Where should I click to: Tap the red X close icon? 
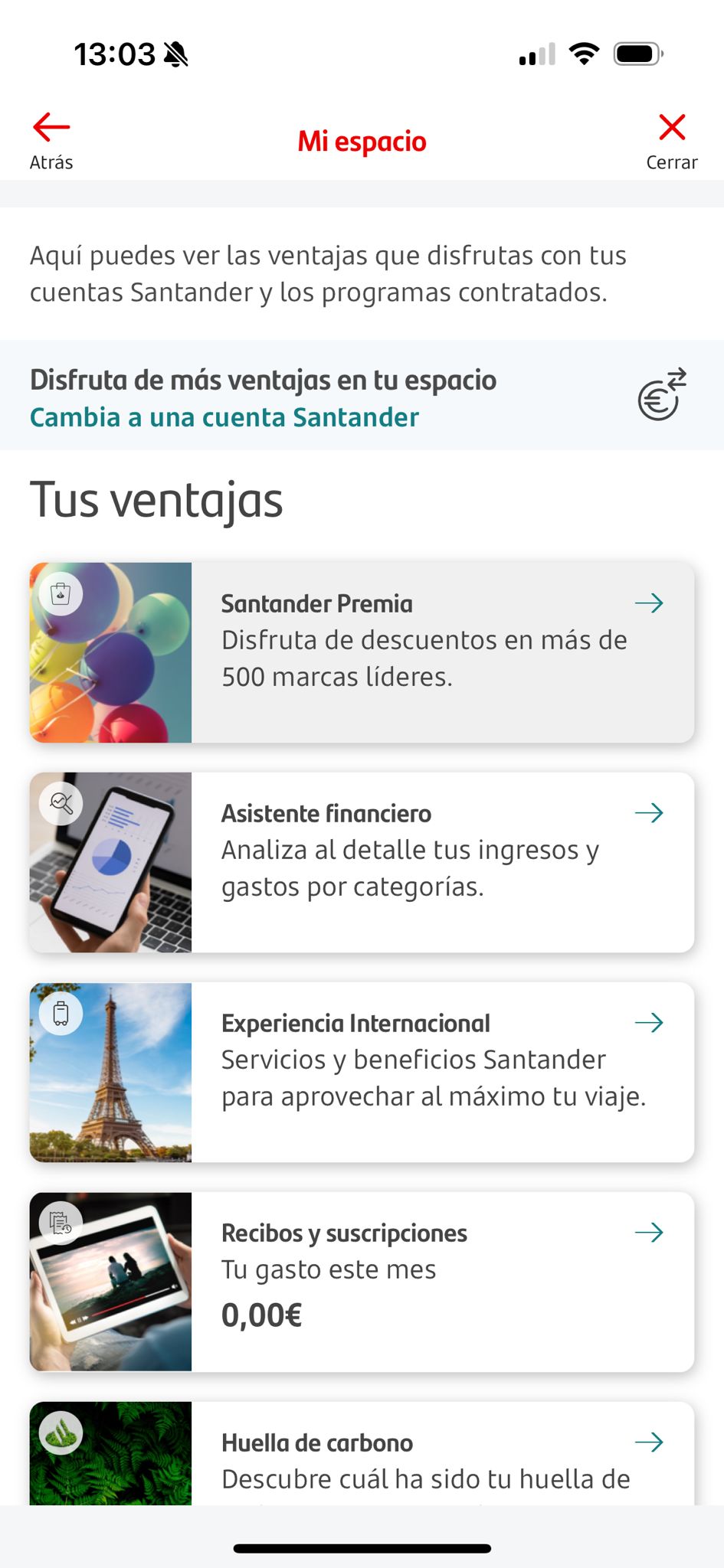pyautogui.click(x=671, y=129)
